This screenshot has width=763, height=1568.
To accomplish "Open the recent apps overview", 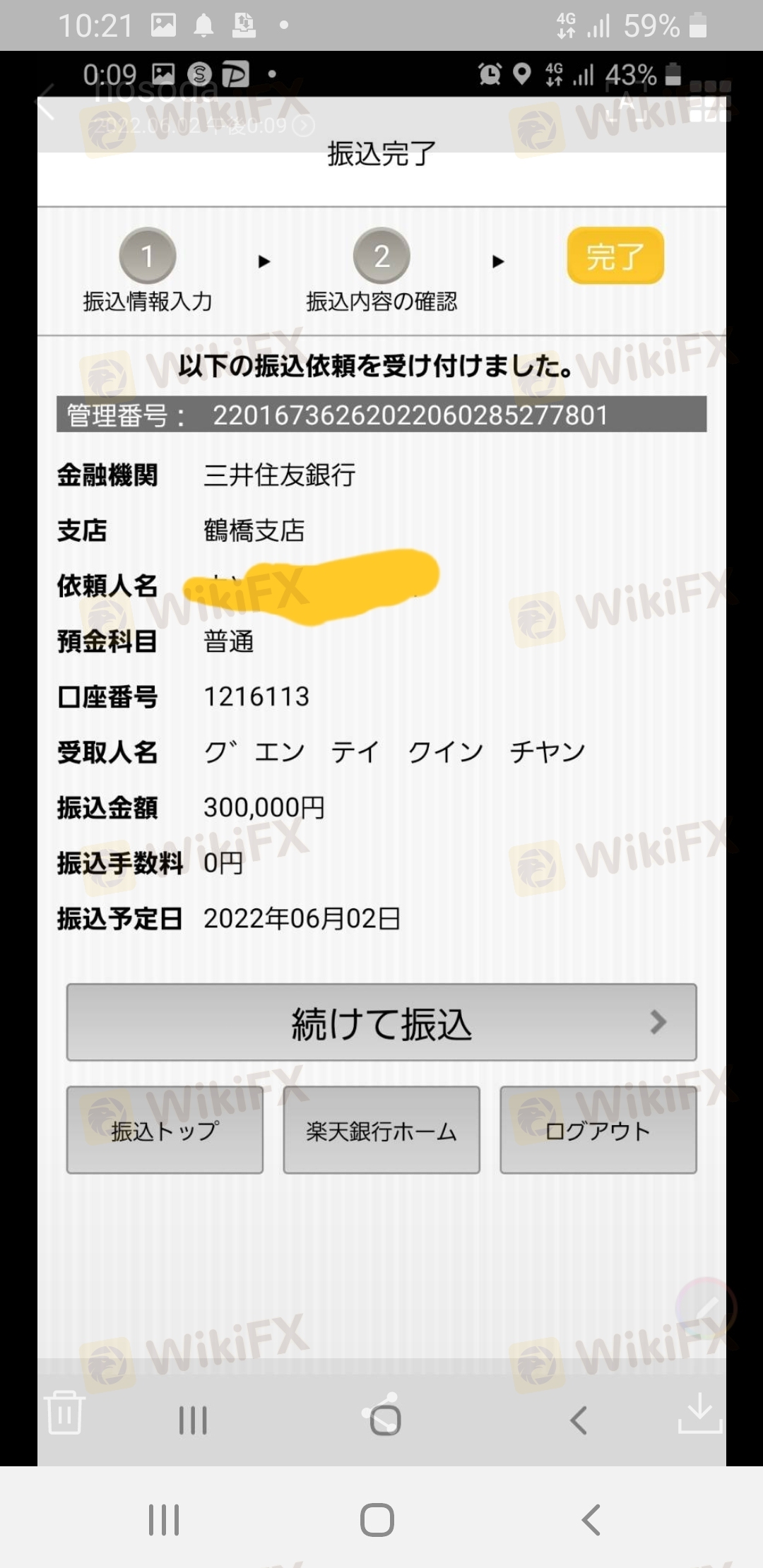I will [164, 1520].
